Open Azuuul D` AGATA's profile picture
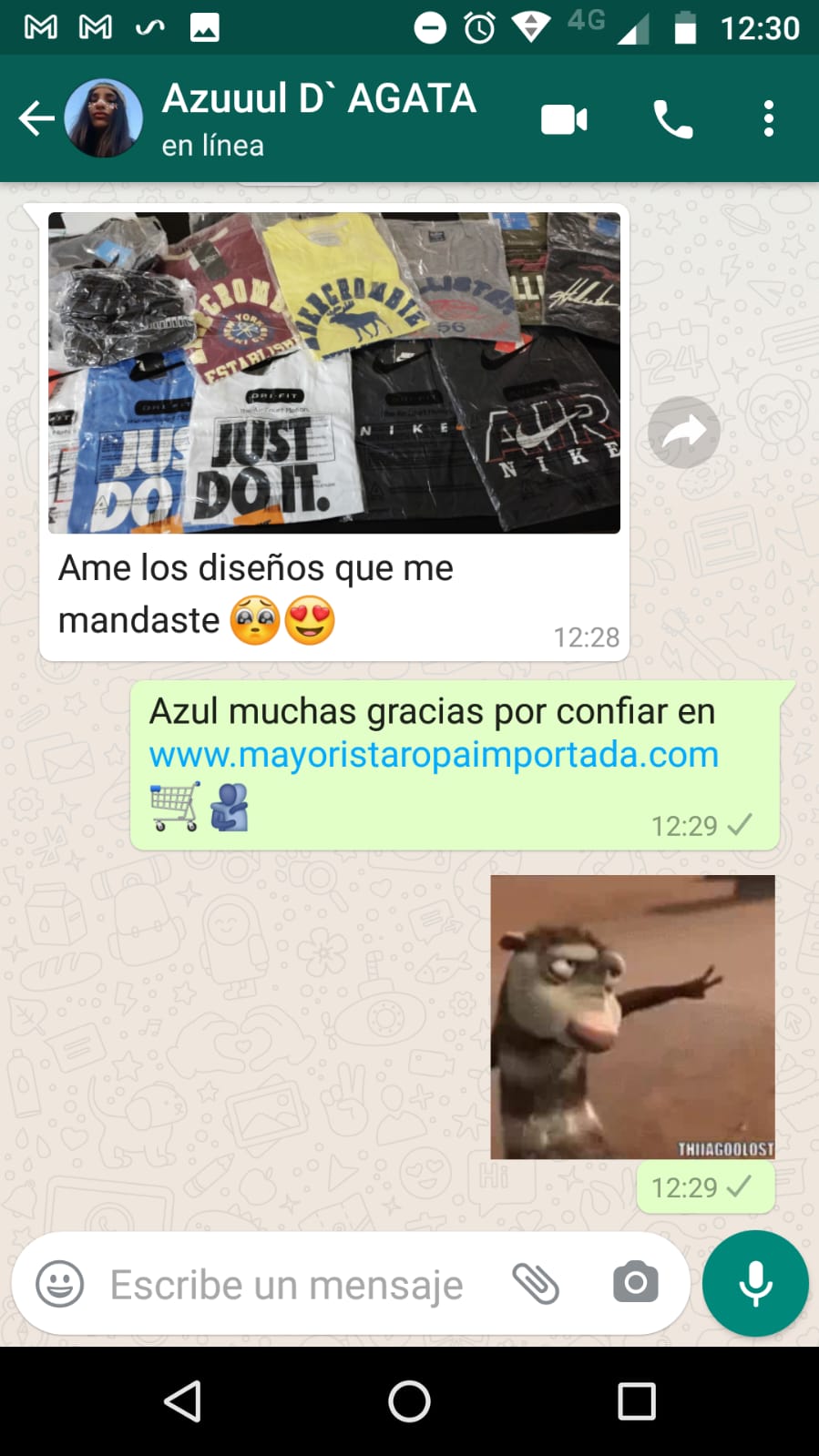 [x=103, y=118]
